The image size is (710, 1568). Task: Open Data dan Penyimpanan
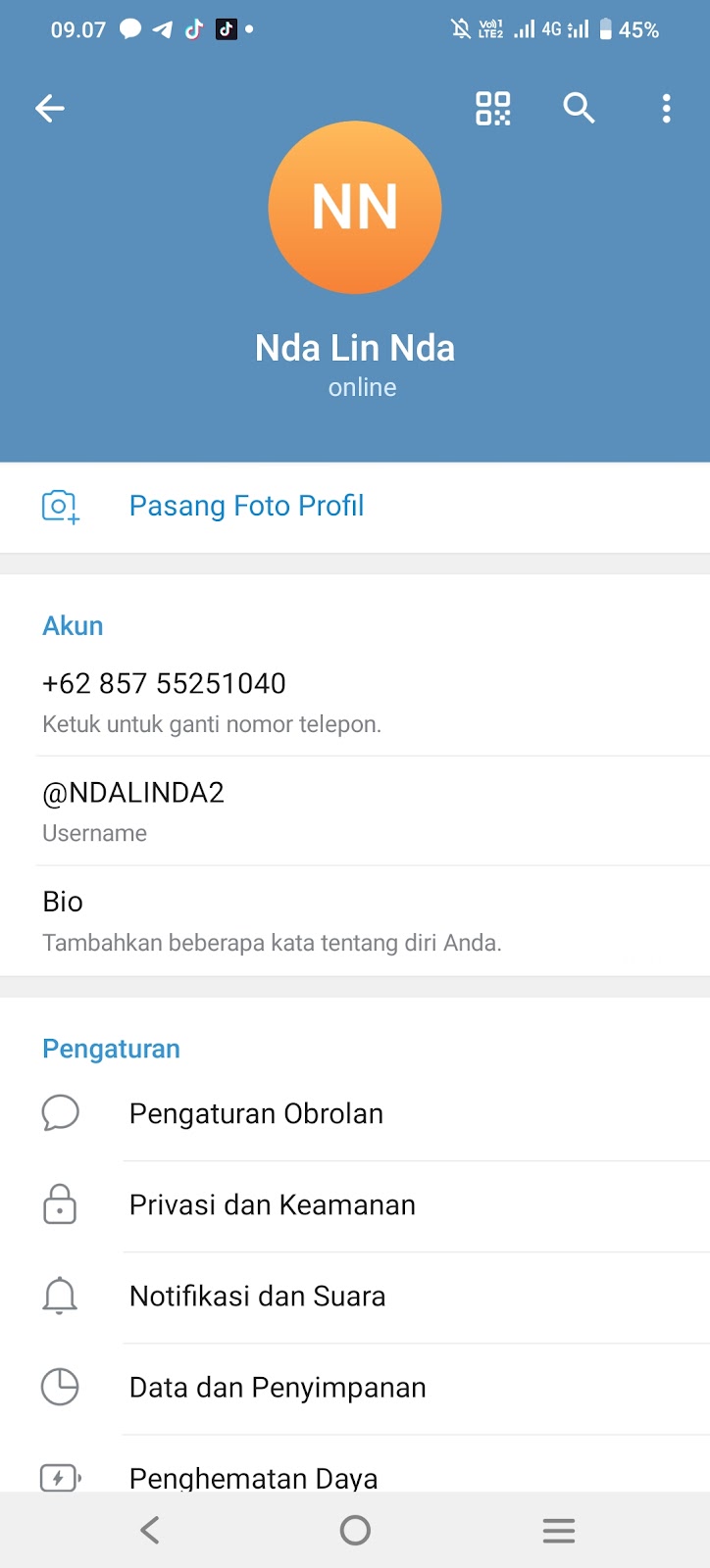coord(278,1388)
